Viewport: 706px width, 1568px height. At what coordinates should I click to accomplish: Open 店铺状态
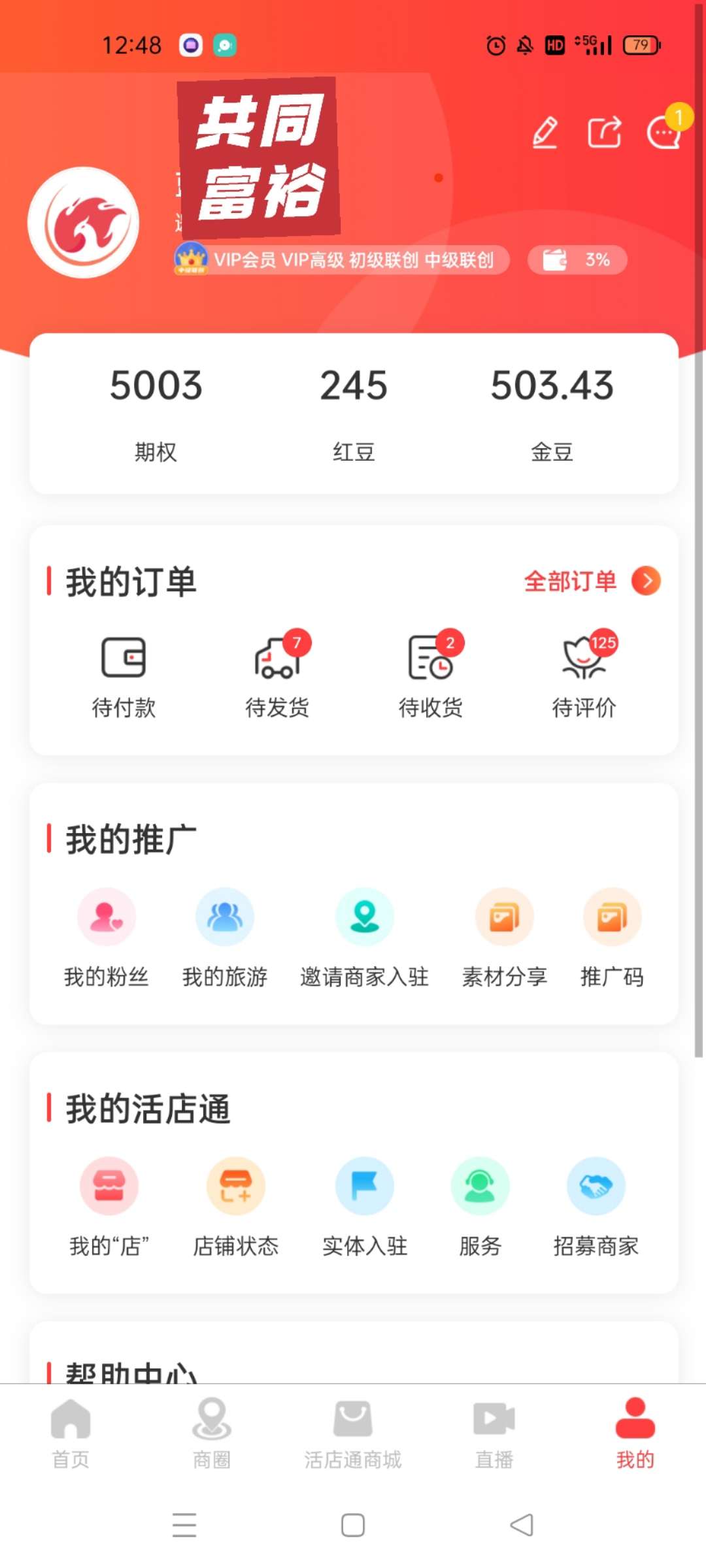[236, 1207]
